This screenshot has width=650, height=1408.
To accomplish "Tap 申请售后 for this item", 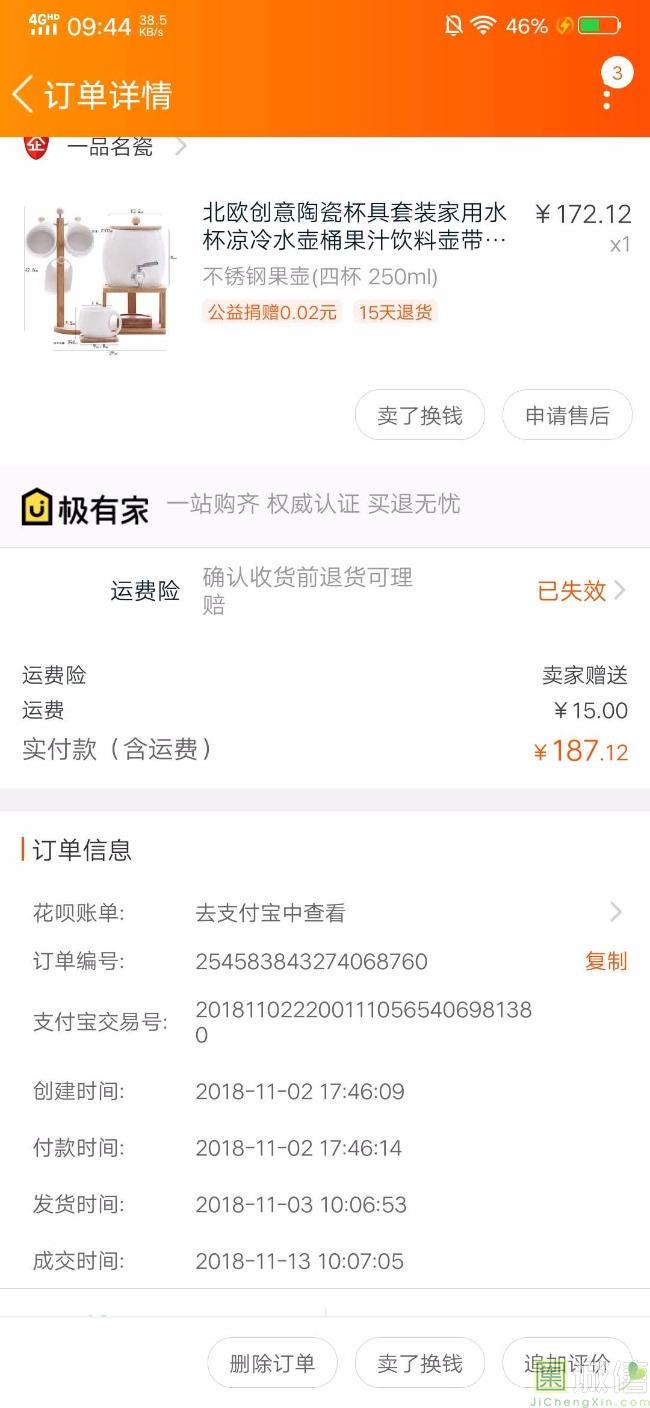I will click(x=567, y=416).
